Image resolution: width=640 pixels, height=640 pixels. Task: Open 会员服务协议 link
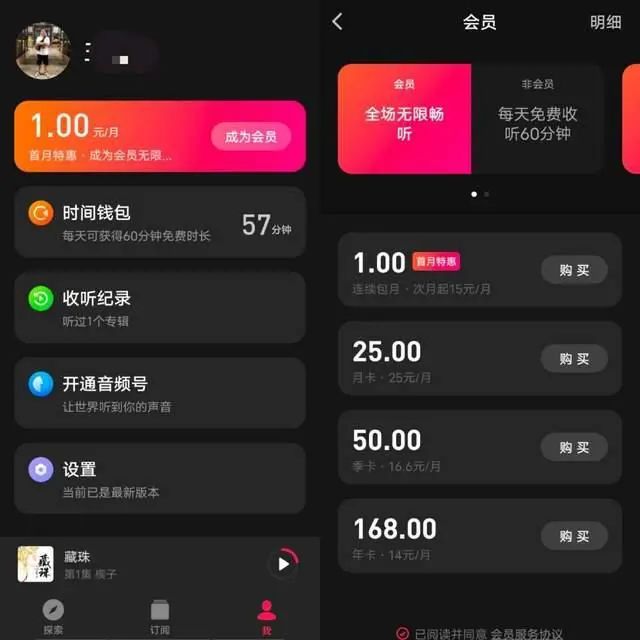(x=526, y=633)
